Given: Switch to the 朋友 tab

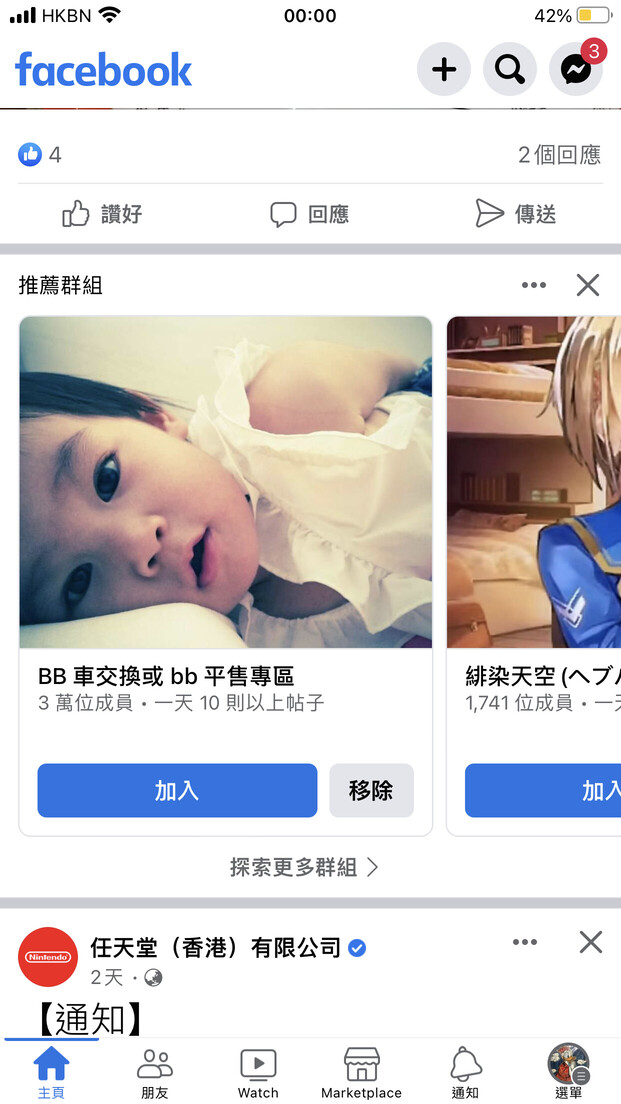Looking at the screenshot, I should (154, 1073).
